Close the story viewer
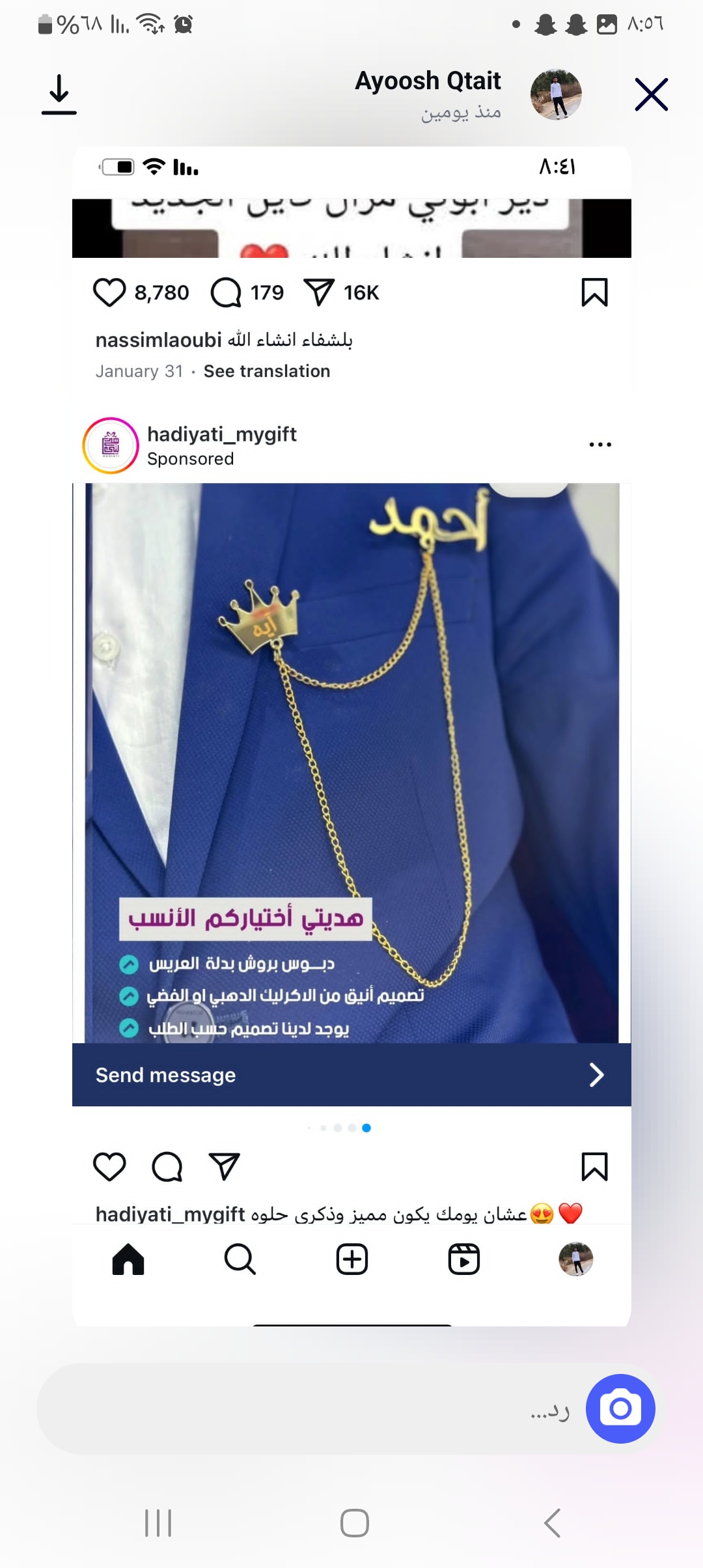Viewport: 703px width, 1568px height. click(x=651, y=95)
